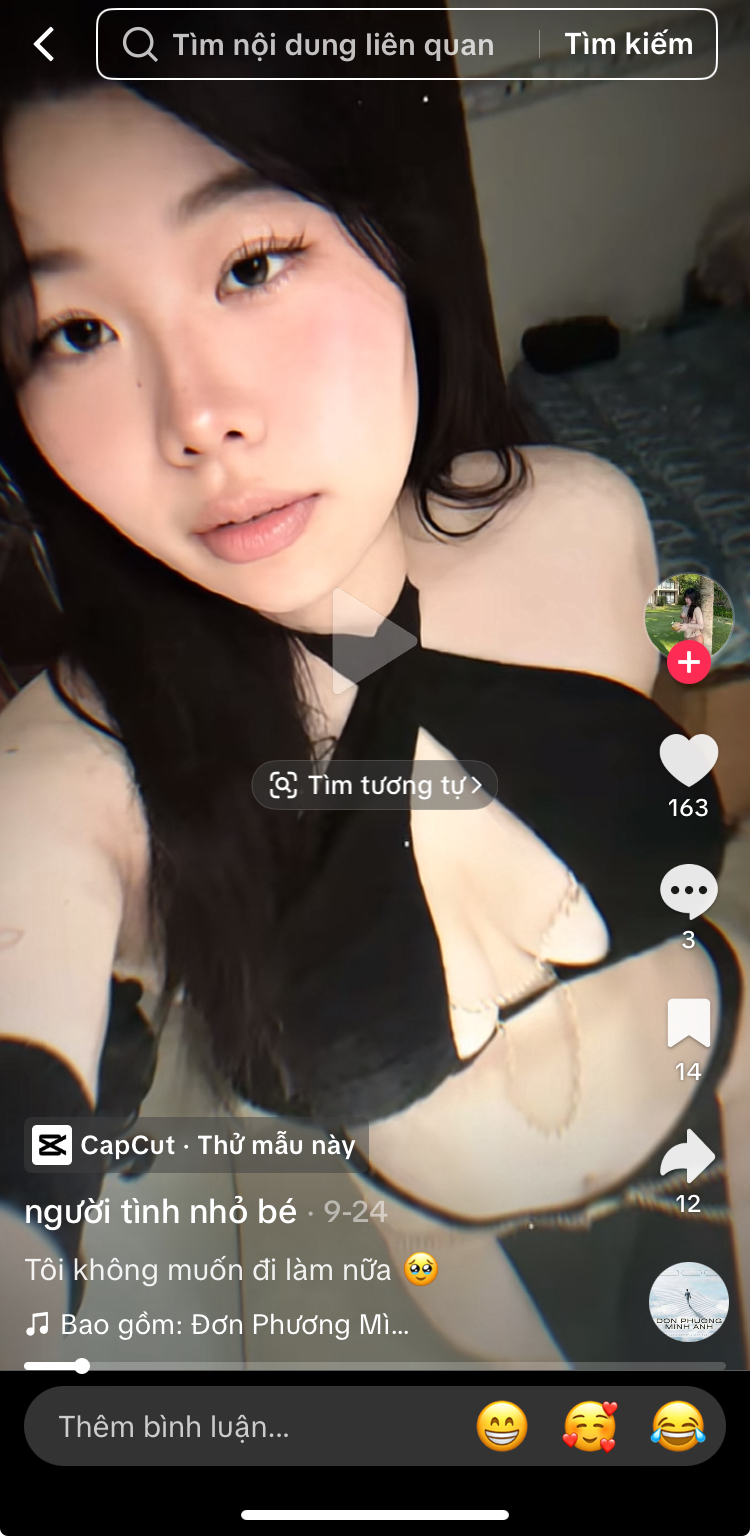Viewport: 750px width, 1536px height.
Task: Tap the 'Tìm nội dung liên quan' search field
Action: click(x=330, y=44)
